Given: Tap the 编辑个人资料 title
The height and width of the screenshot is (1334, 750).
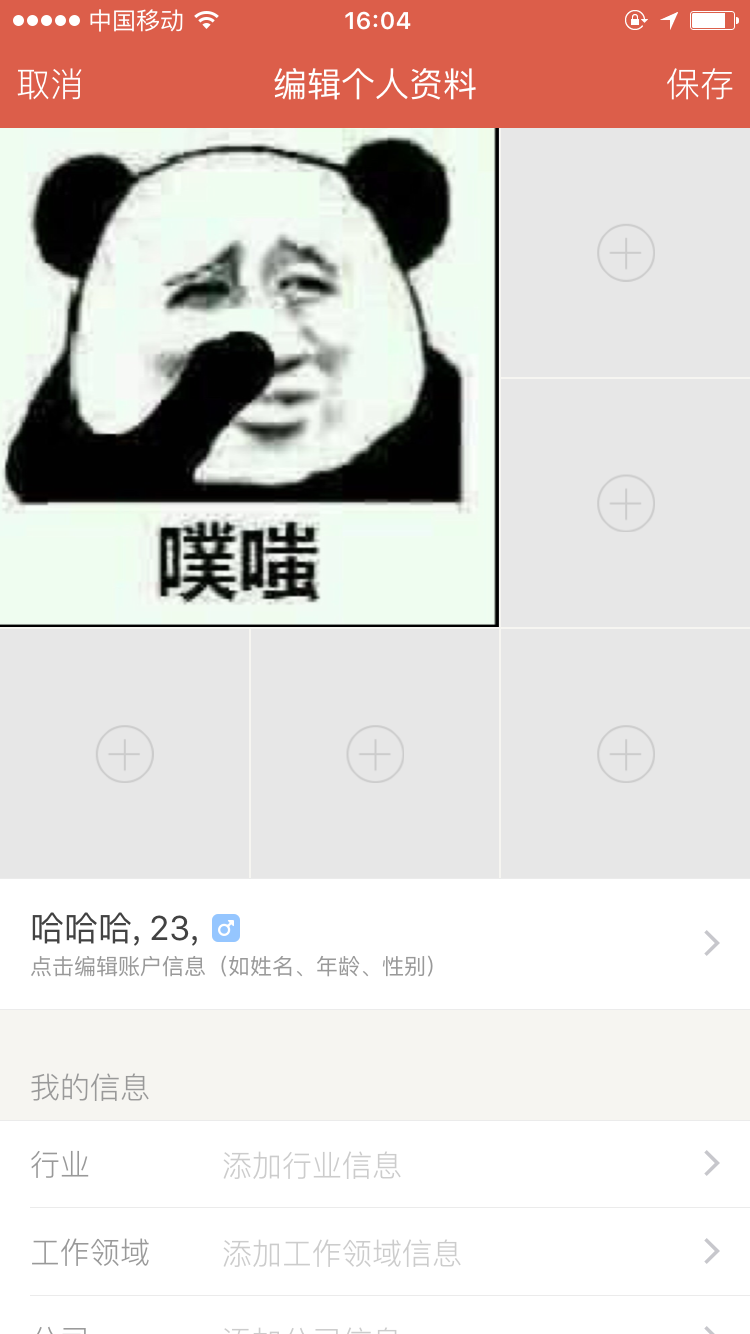Looking at the screenshot, I should click(x=375, y=87).
